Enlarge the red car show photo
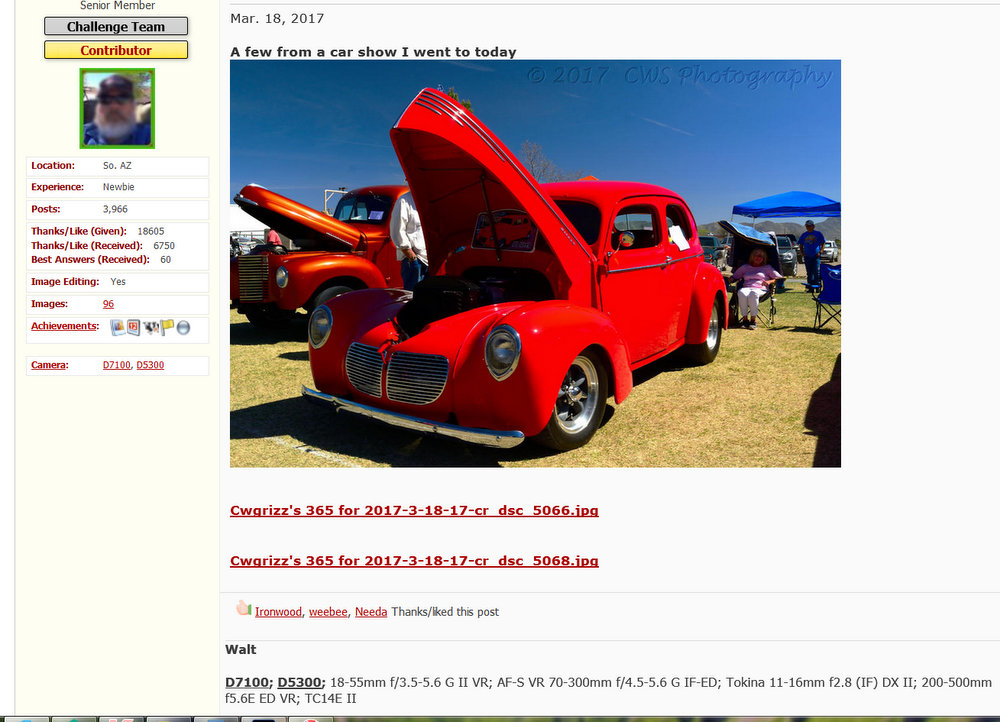The image size is (1000, 722). click(x=535, y=263)
